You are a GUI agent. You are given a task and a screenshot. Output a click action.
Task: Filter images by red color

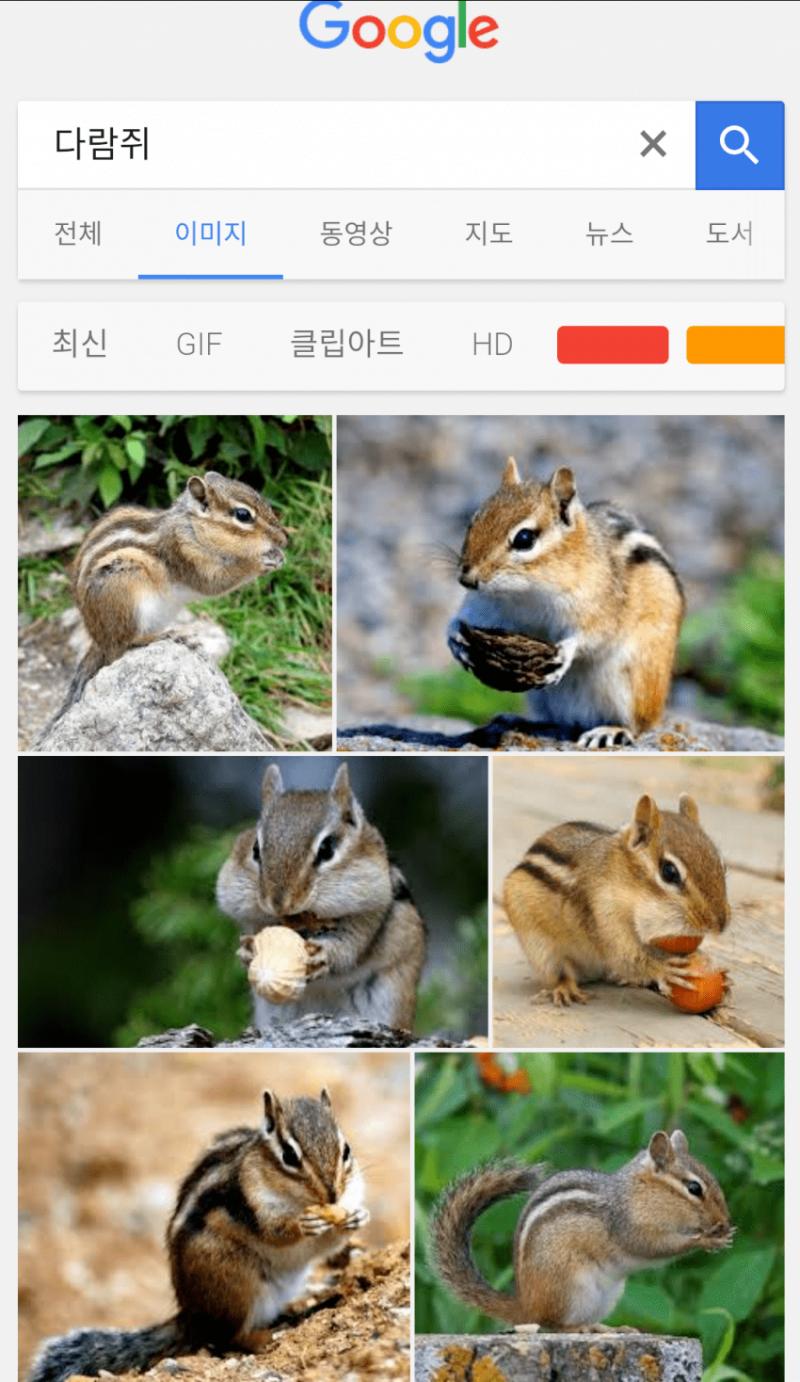(x=612, y=345)
